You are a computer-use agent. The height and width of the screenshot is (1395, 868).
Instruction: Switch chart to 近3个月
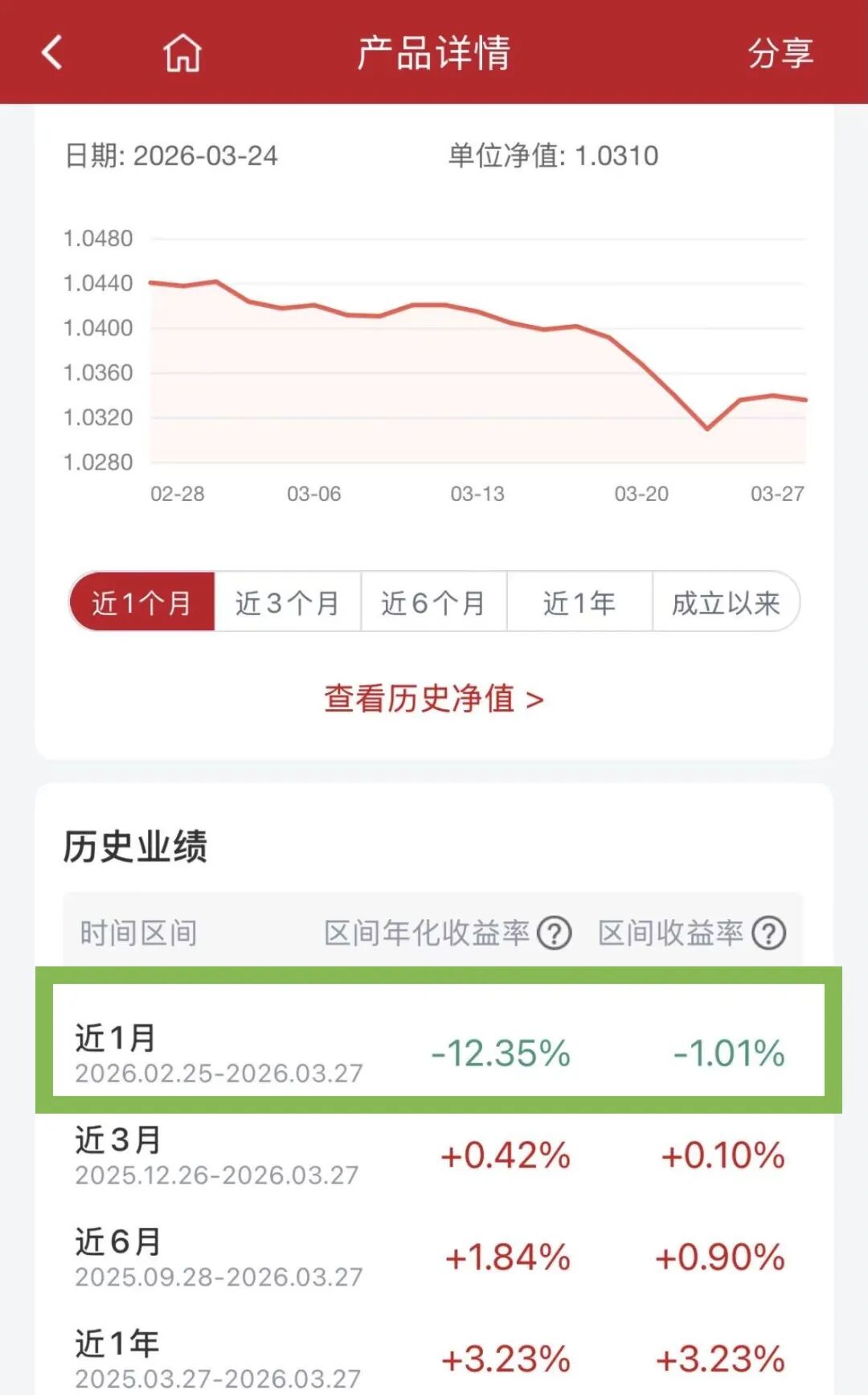288,602
